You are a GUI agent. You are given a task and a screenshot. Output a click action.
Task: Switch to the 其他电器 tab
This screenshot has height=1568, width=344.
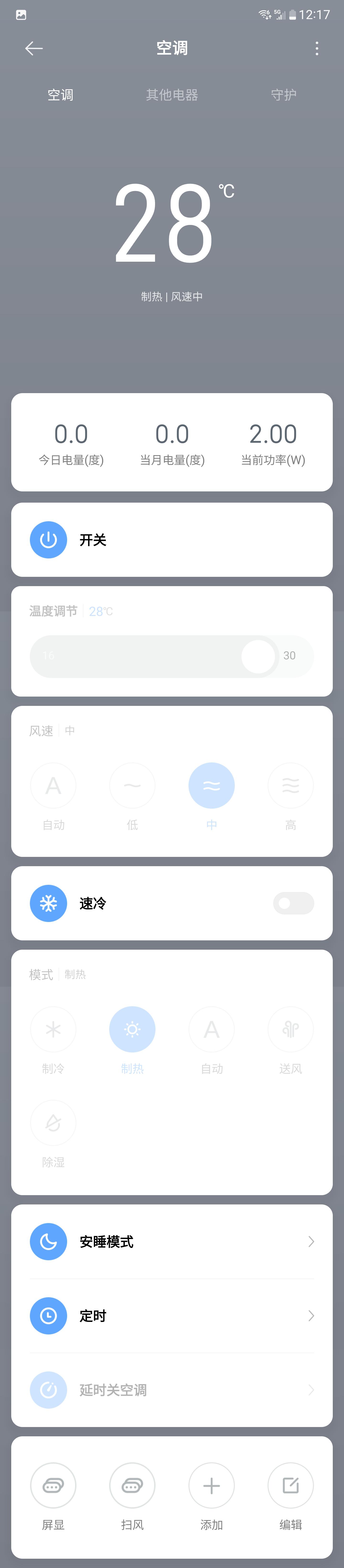coord(172,95)
